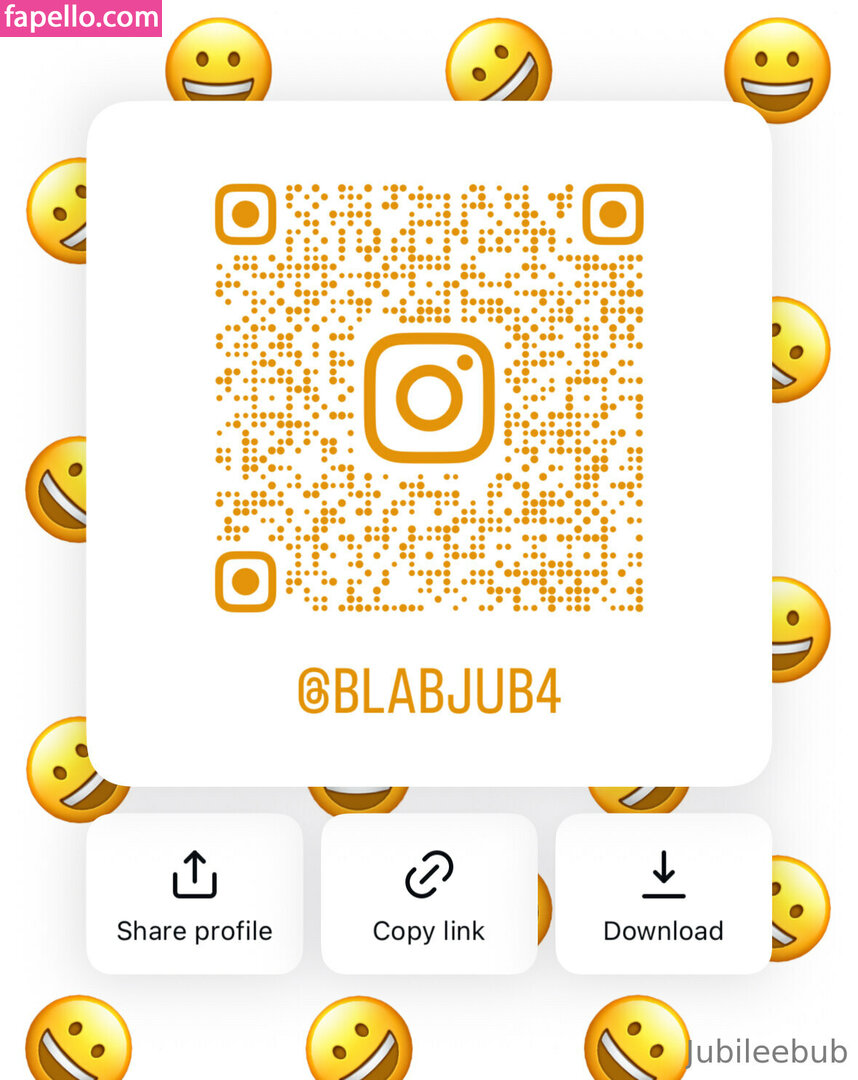This screenshot has height=1080, width=858.
Task: Copy the profile link
Action: tap(428, 893)
